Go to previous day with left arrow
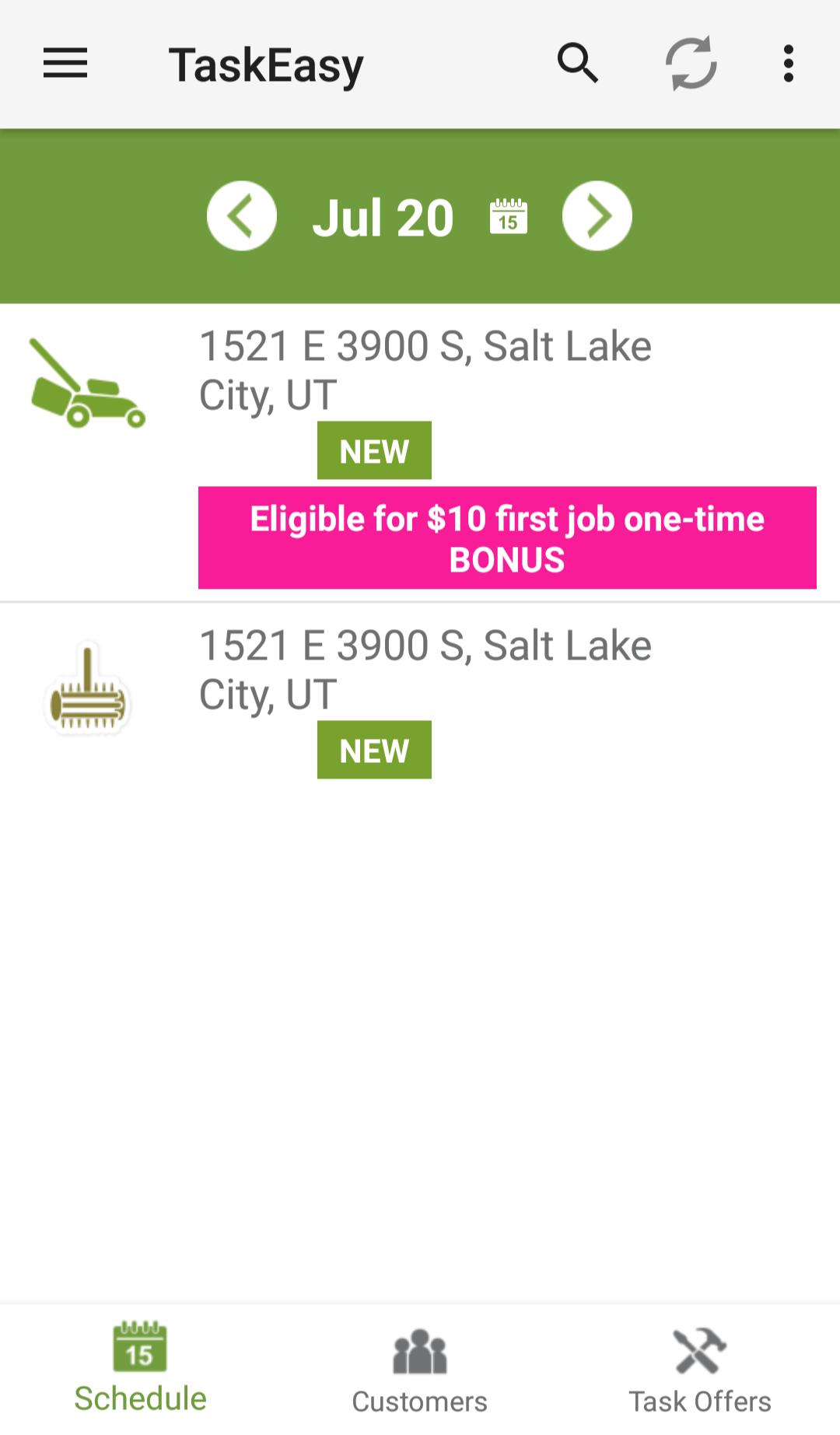Viewport: 840px width, 1435px height. pyautogui.click(x=242, y=217)
